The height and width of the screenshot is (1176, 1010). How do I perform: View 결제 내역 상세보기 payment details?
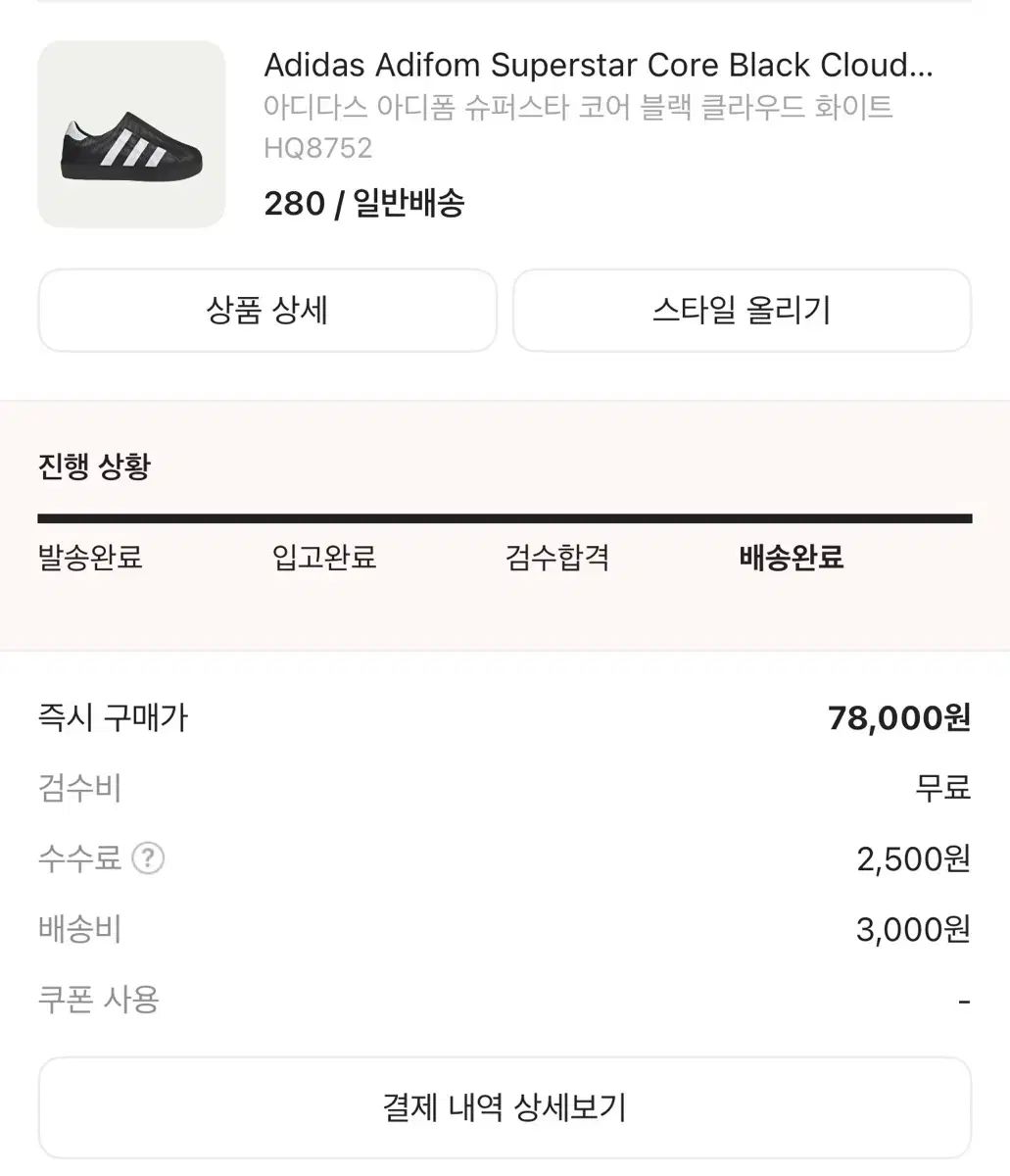[x=505, y=1107]
